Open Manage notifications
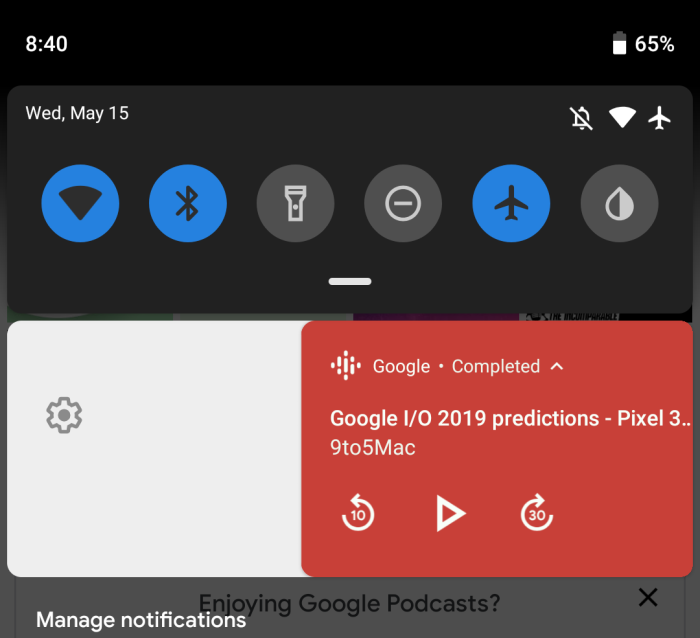Viewport: 700px width, 638px height. (x=141, y=620)
